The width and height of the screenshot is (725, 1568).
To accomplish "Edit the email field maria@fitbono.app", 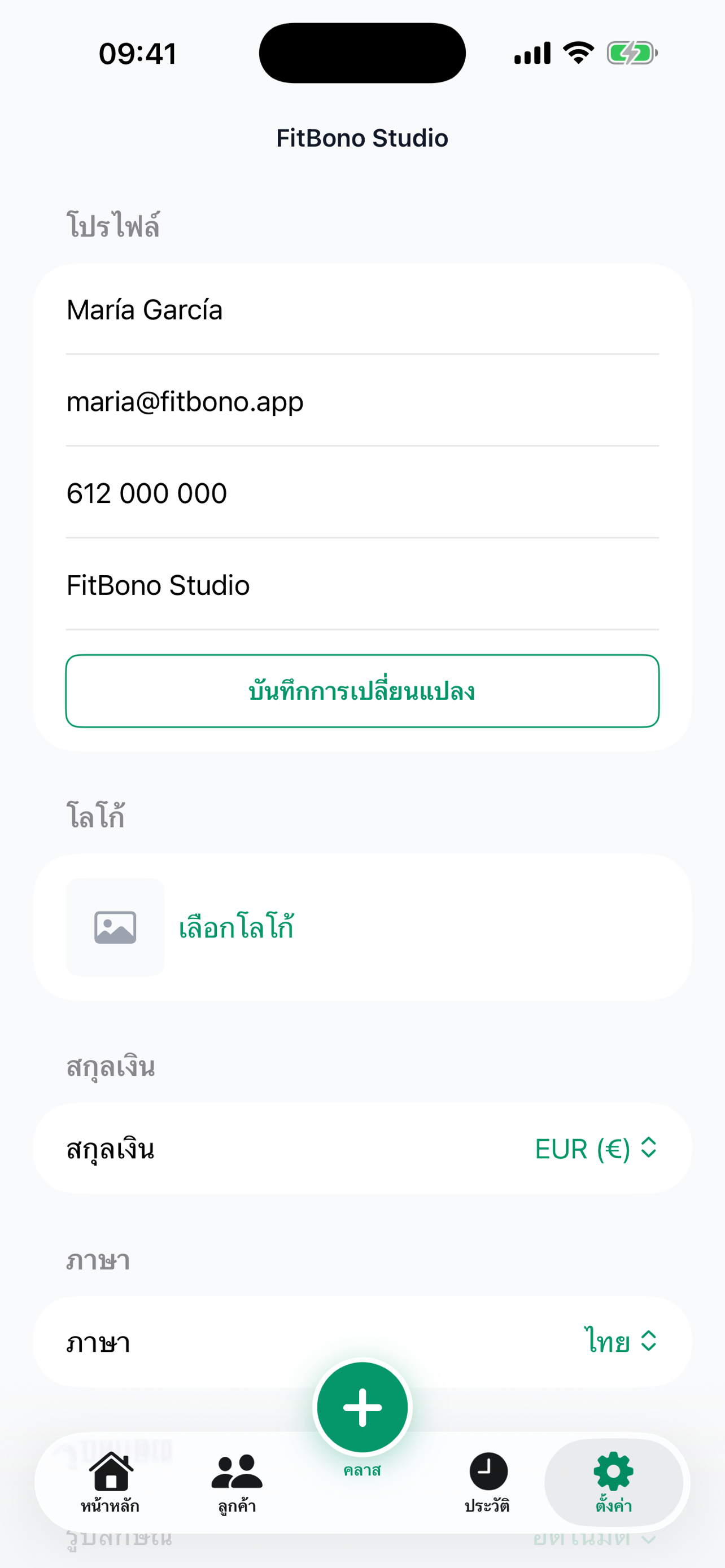I will coord(361,402).
